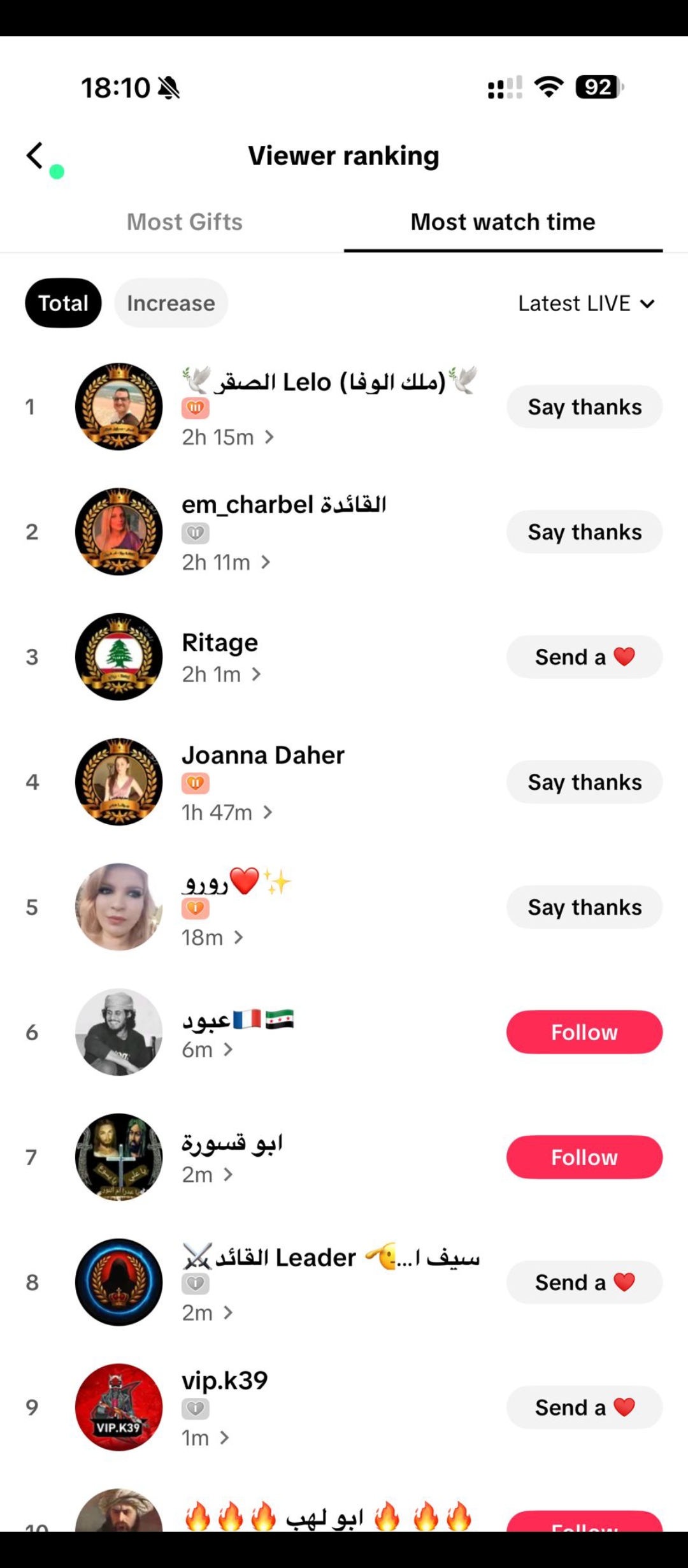Send a heart to the Leader viewer

click(584, 1282)
